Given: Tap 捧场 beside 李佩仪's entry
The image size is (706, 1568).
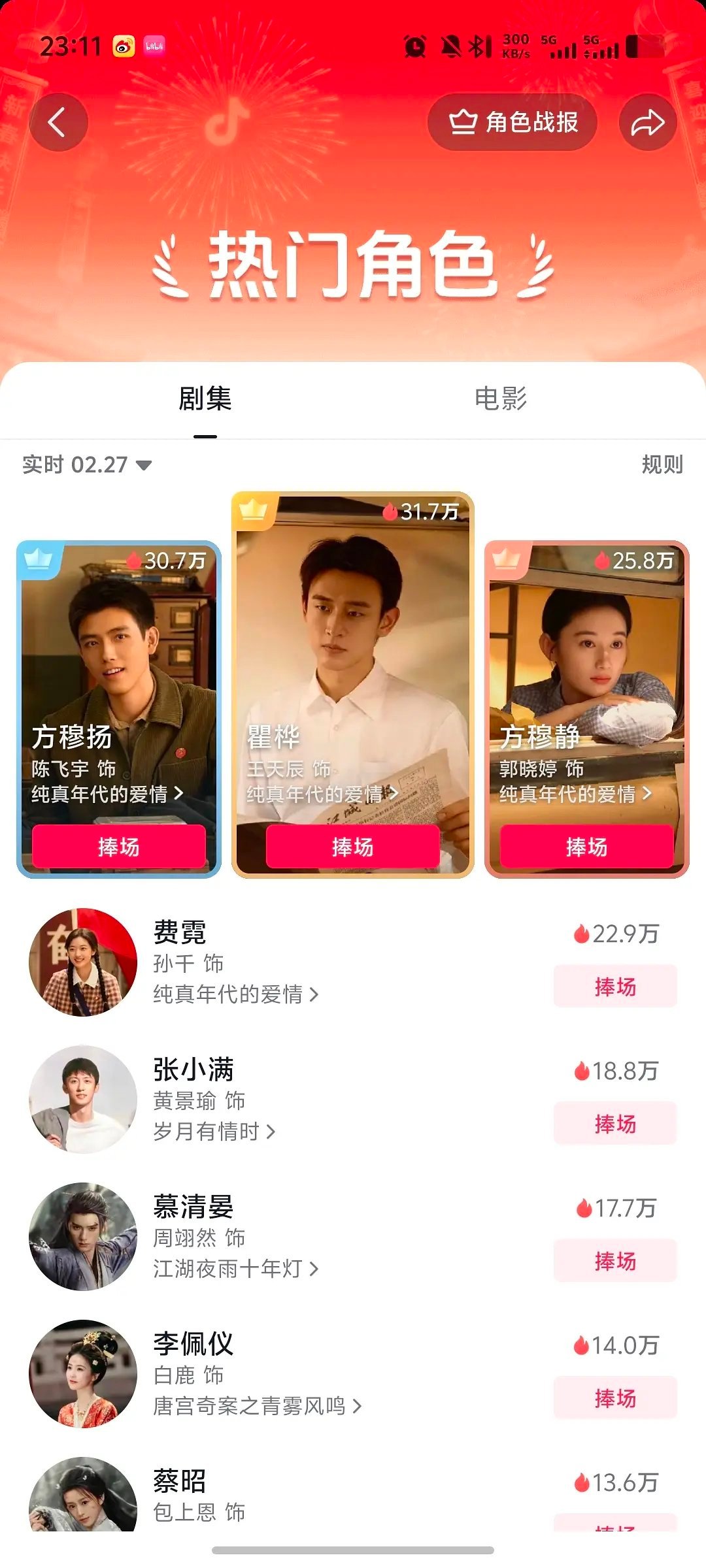Looking at the screenshot, I should (614, 1399).
